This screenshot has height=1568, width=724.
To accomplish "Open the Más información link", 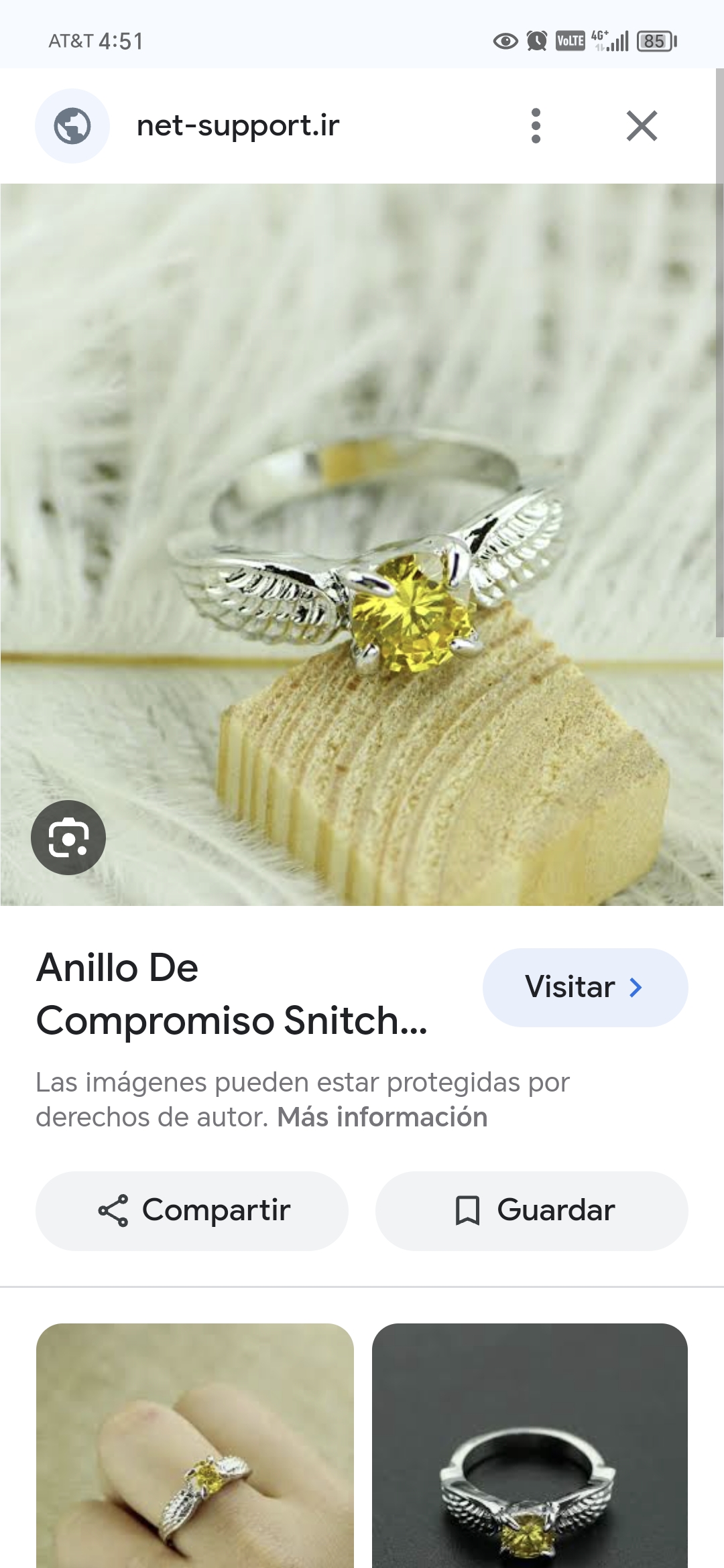I will pos(382,1118).
